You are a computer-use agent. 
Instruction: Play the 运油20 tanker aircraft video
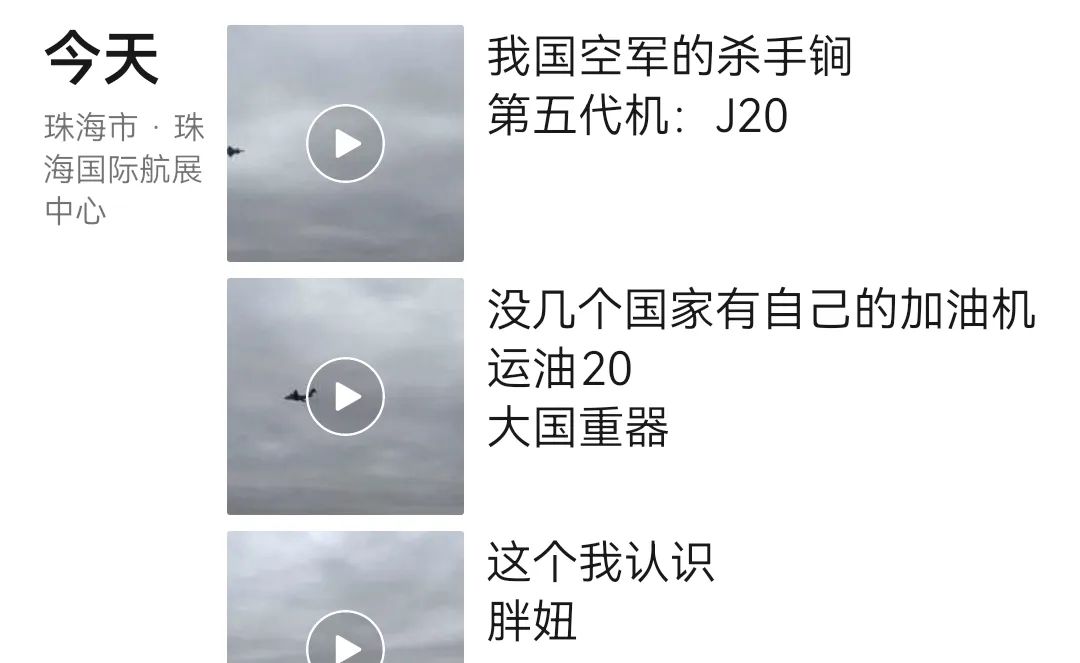coord(345,396)
